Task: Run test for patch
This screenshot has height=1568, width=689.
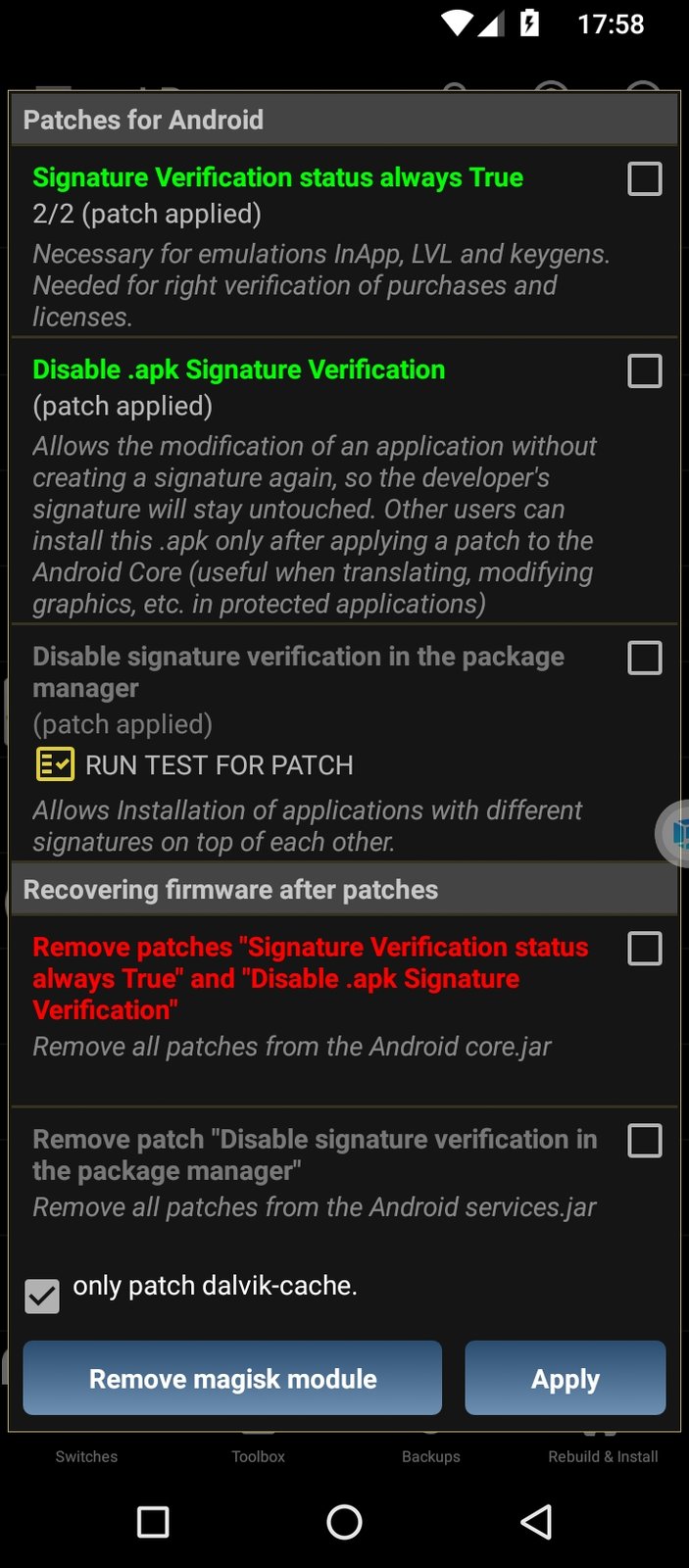Action: (x=194, y=764)
